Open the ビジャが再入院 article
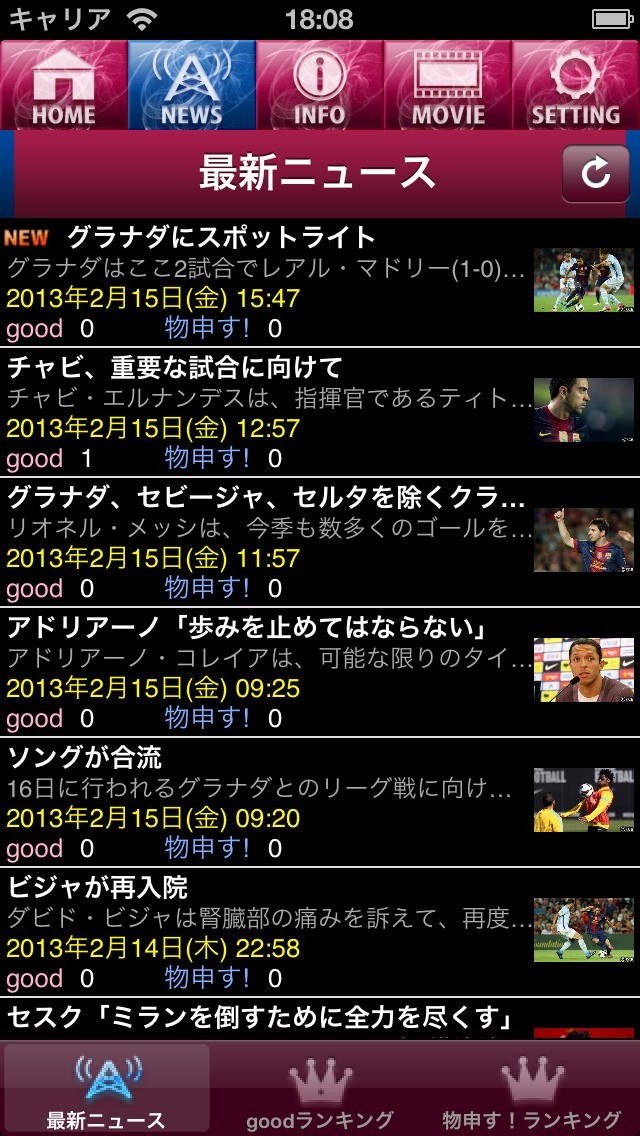 270,932
